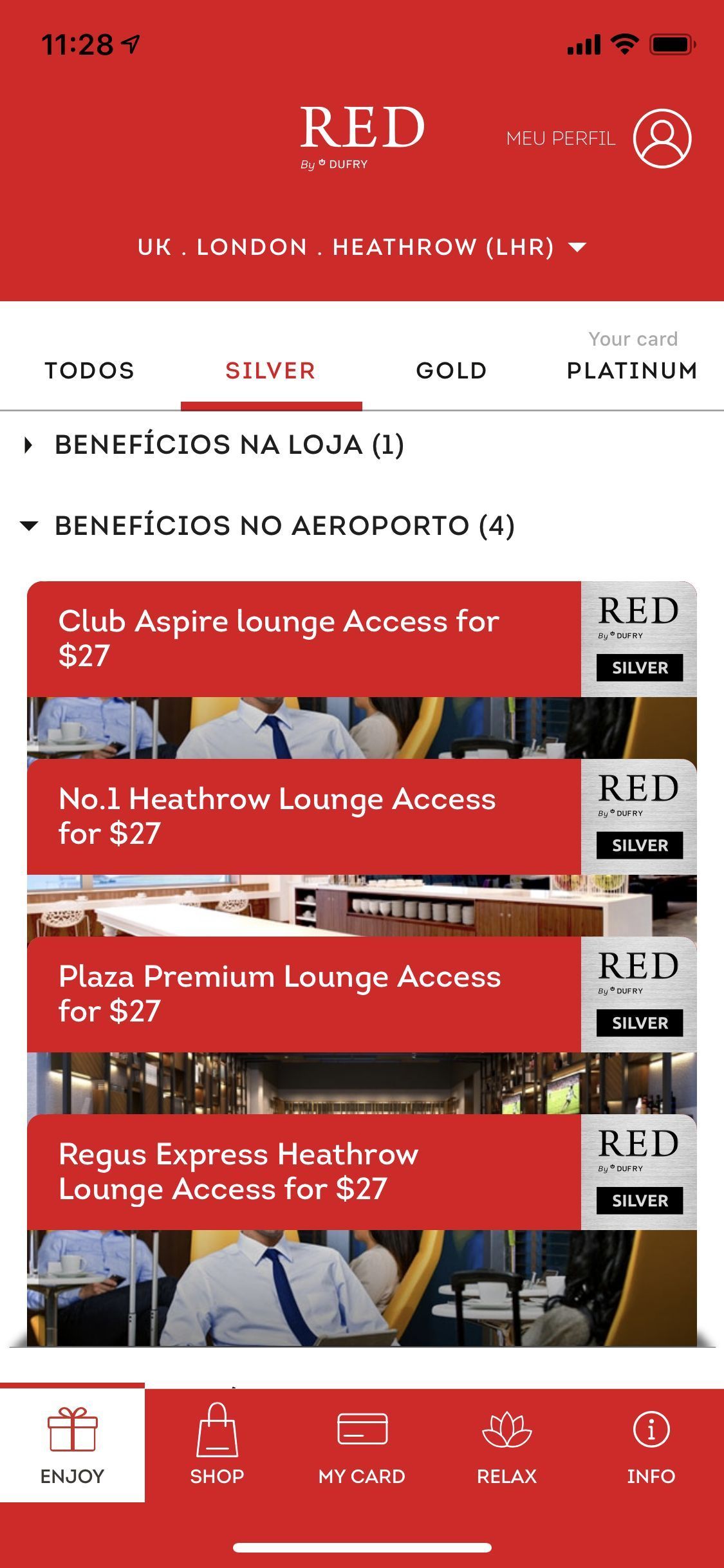
Task: Switch to the Todos tab
Action: 90,371
